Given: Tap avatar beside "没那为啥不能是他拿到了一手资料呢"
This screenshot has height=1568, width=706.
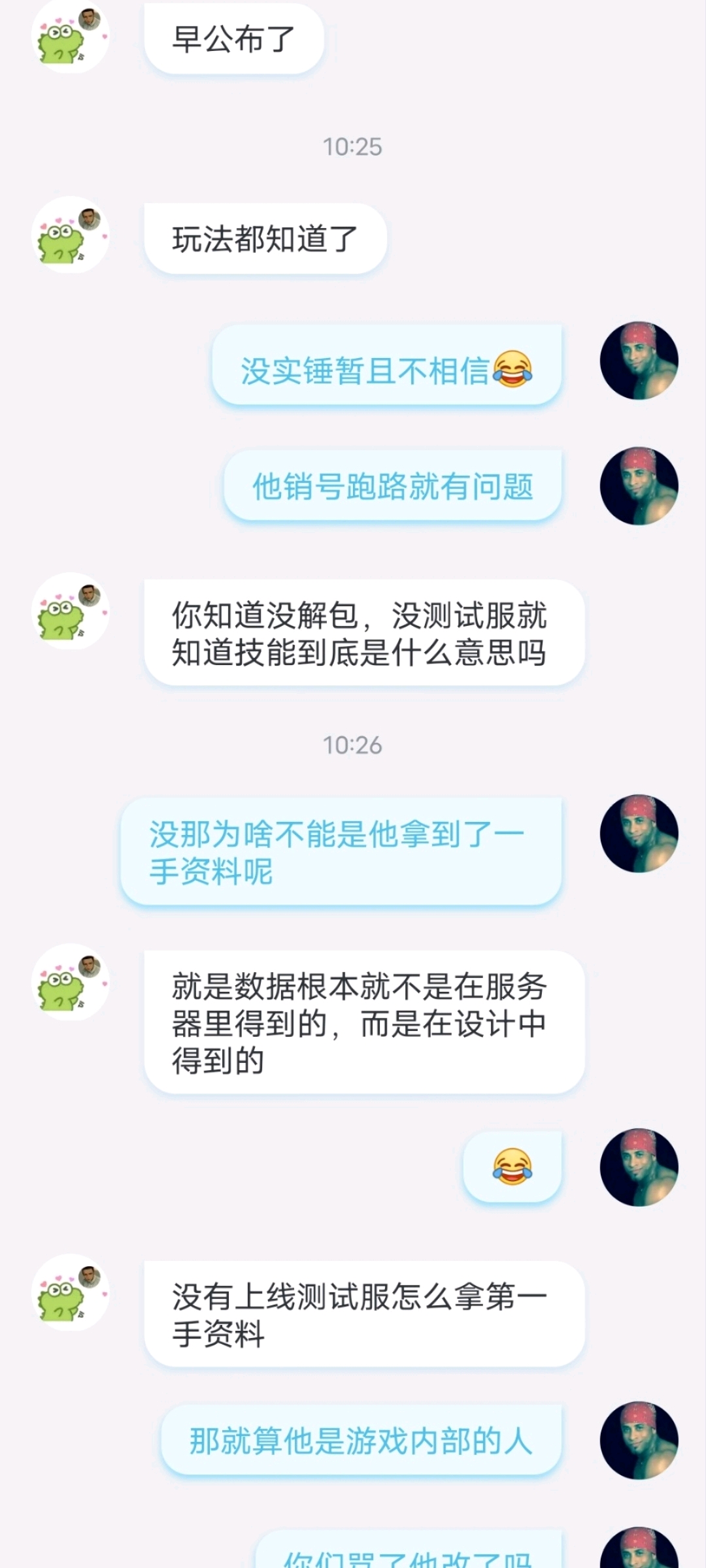Looking at the screenshot, I should click(639, 834).
